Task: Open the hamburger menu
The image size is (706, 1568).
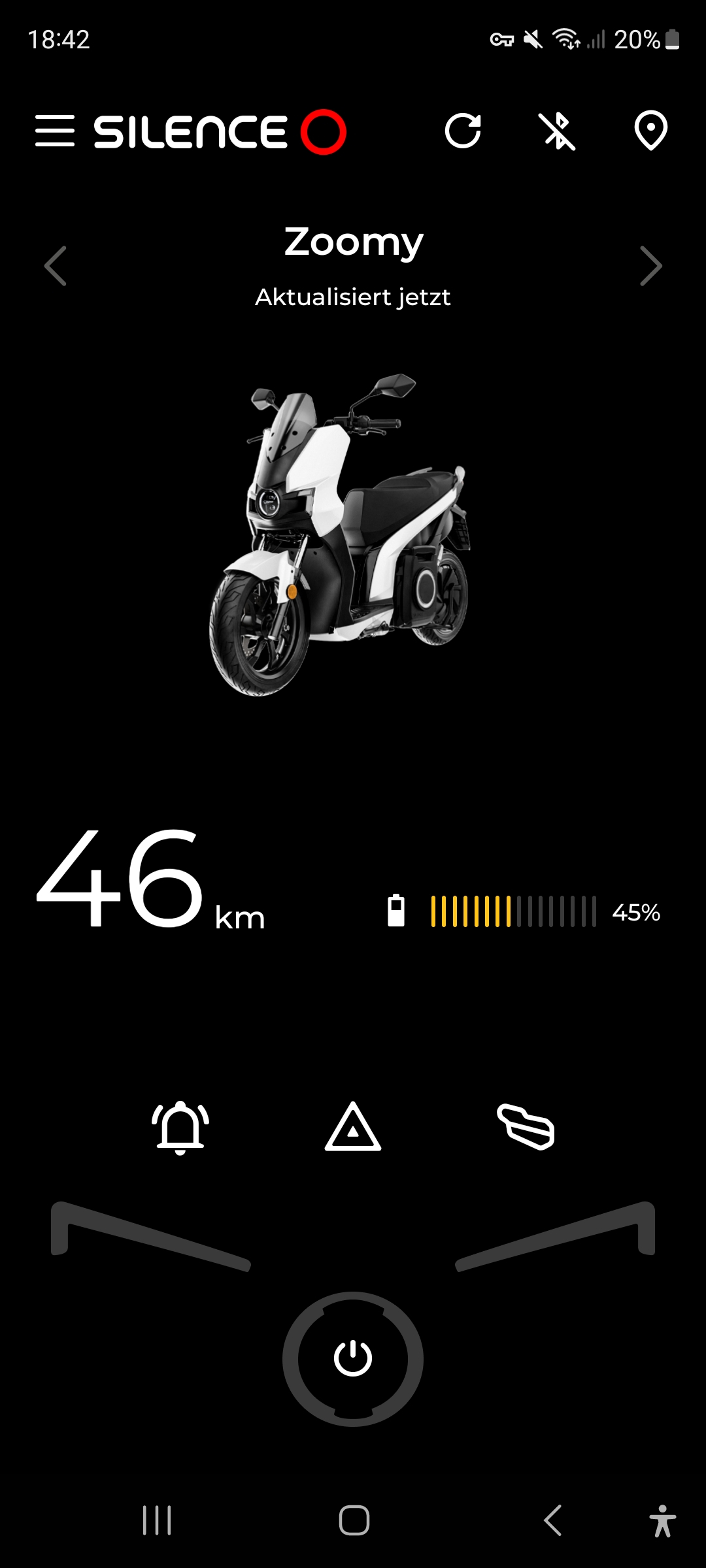Action: coord(55,131)
